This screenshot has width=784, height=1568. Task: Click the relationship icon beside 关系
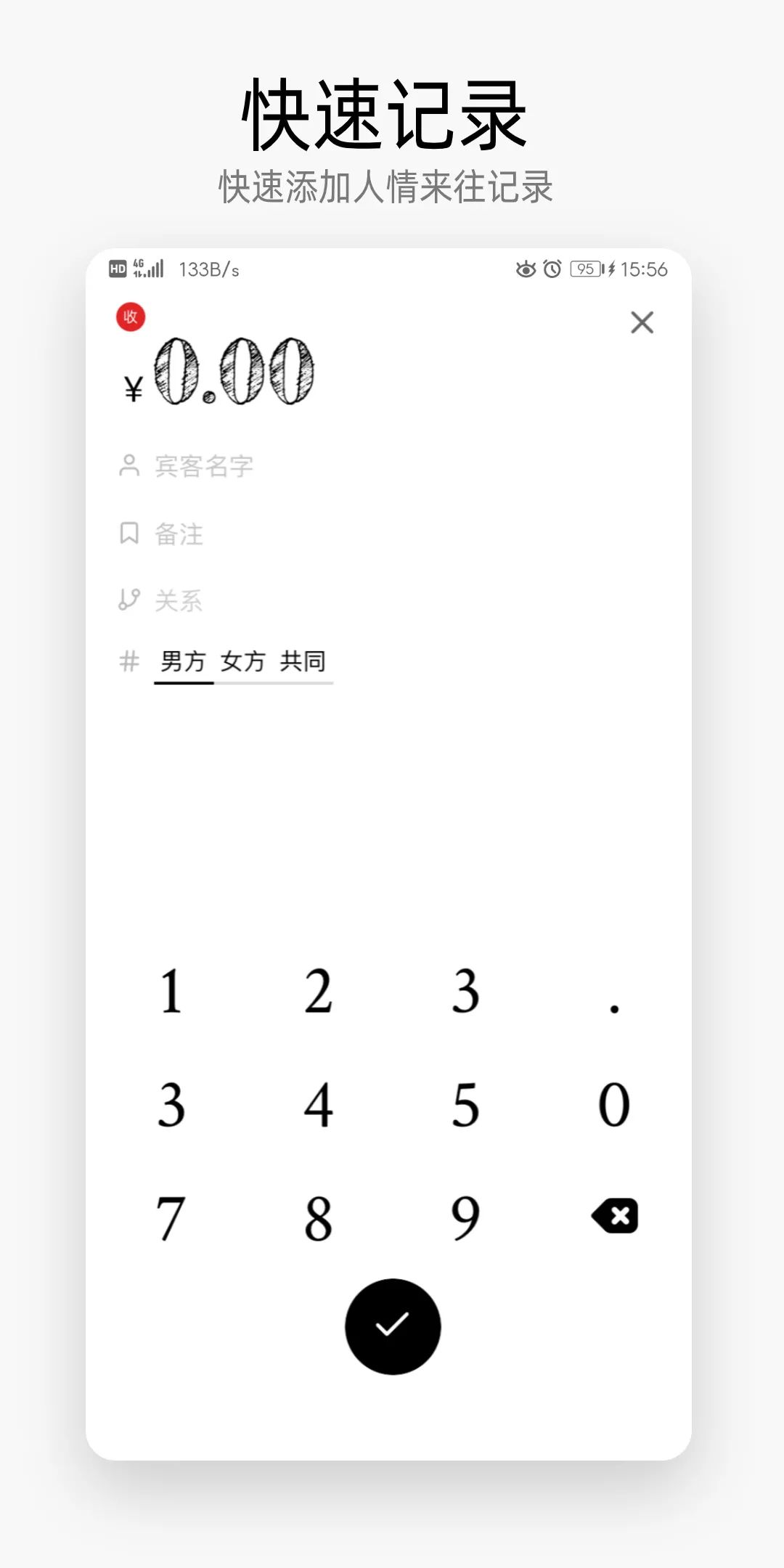tap(129, 600)
